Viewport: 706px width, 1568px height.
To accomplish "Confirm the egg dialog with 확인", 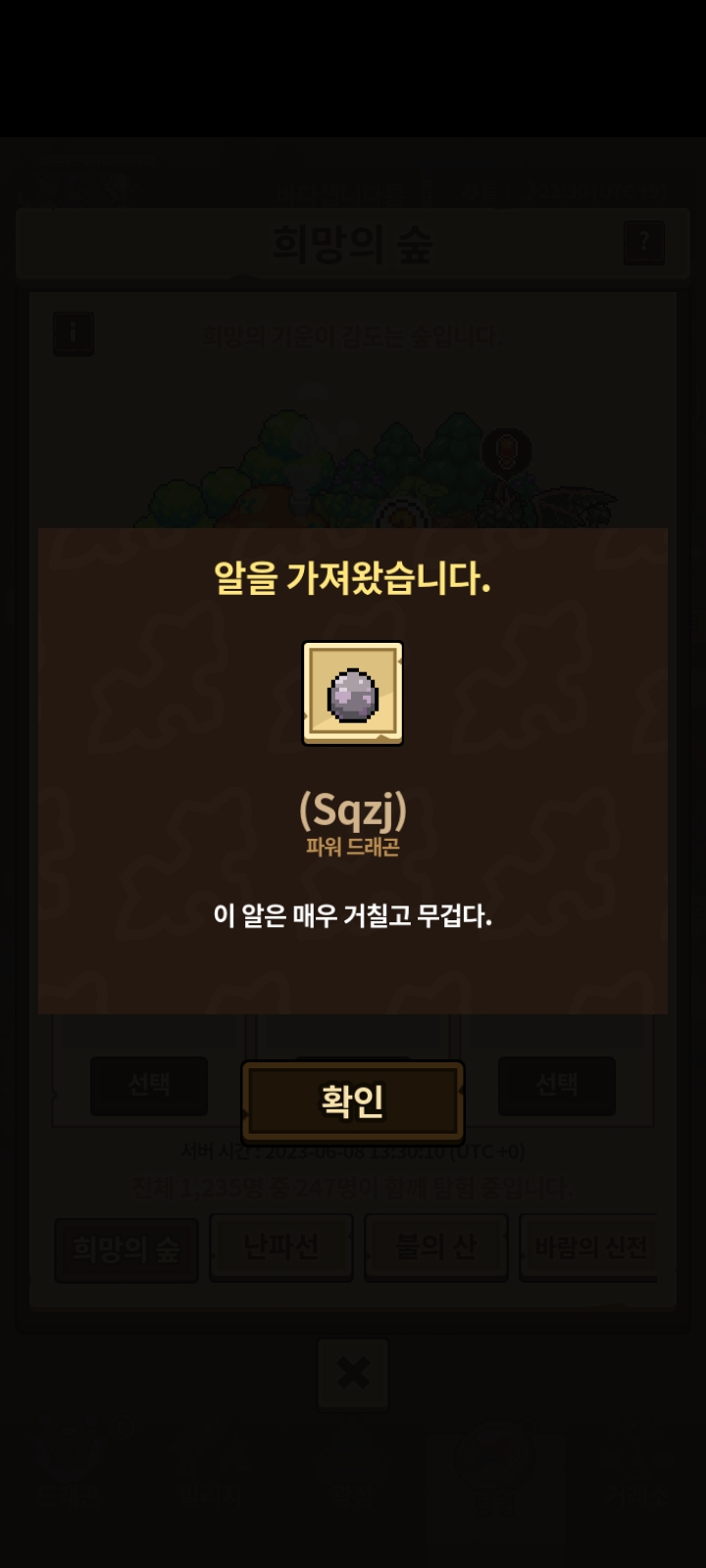I will pyautogui.click(x=353, y=1102).
